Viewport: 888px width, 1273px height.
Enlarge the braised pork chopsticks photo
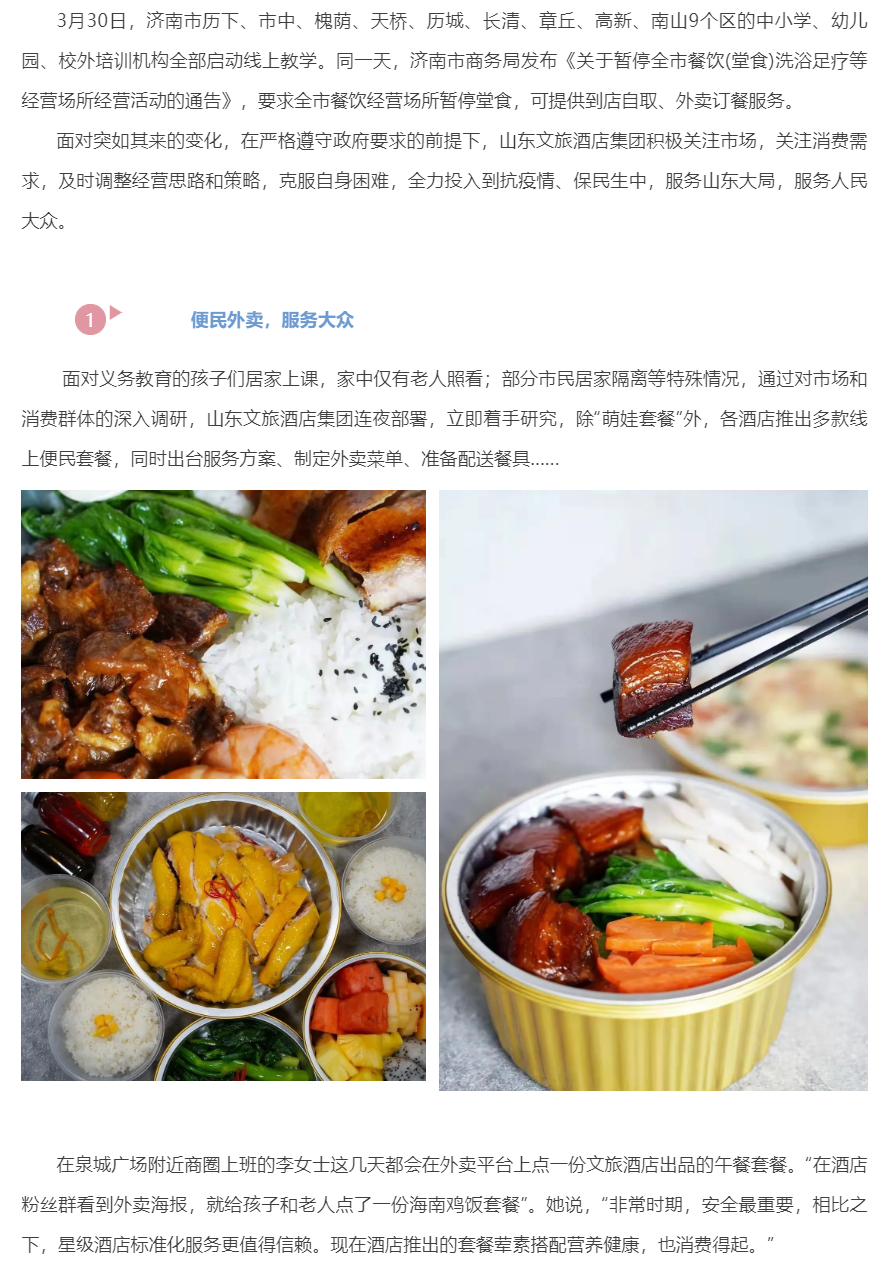(x=653, y=790)
